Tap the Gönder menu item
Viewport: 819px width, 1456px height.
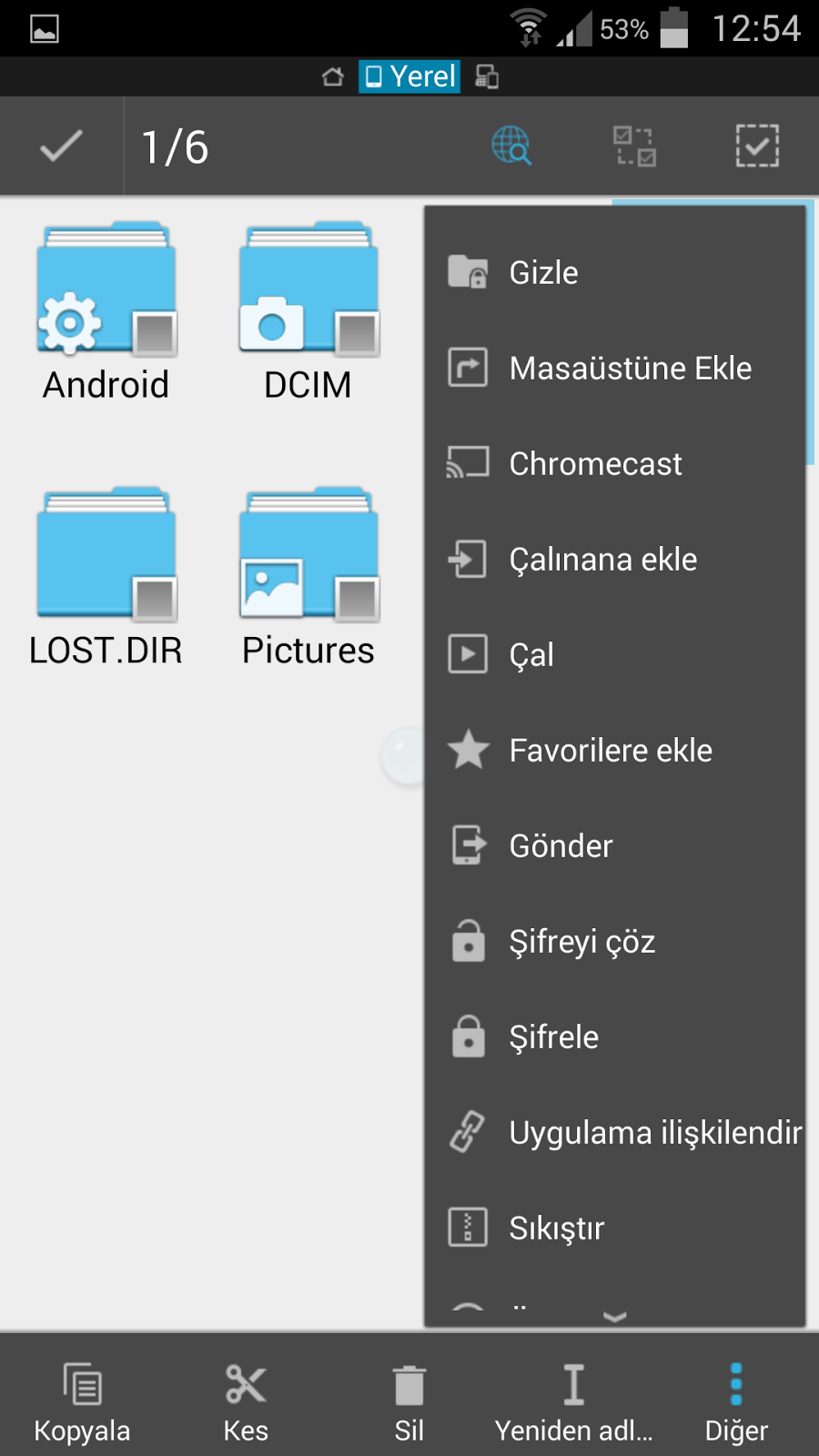pos(614,845)
